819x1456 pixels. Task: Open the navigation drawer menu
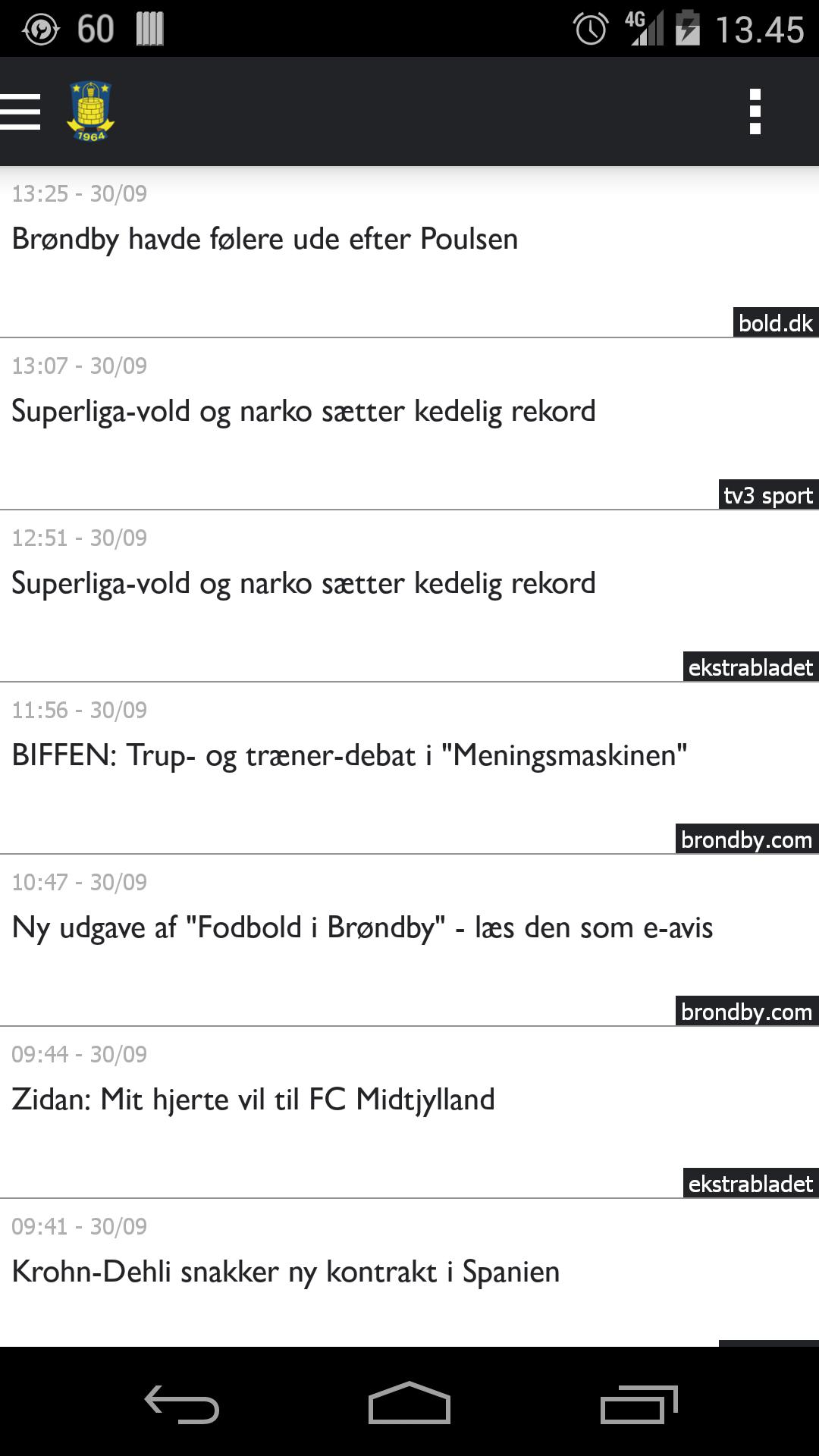[x=21, y=111]
